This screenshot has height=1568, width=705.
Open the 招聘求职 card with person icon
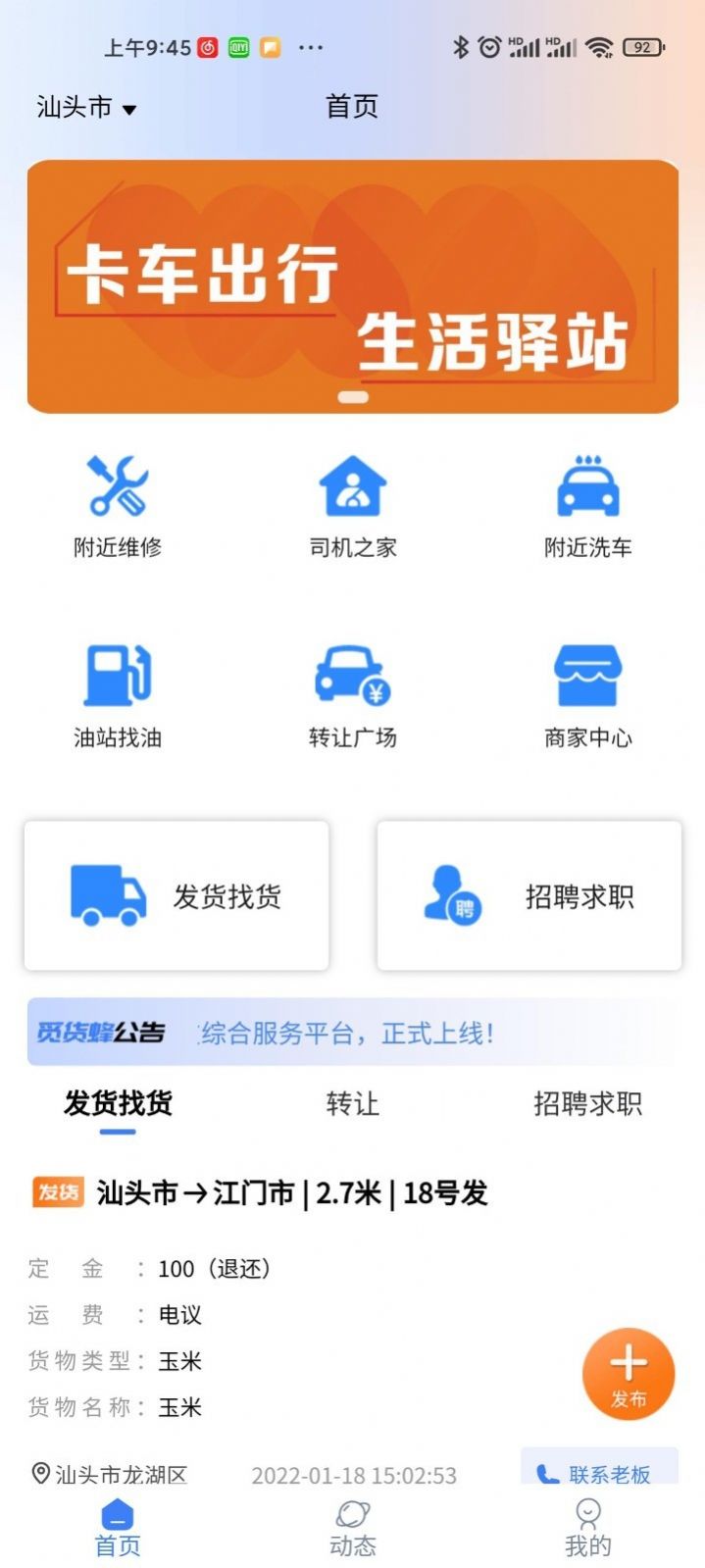pyautogui.click(x=529, y=896)
